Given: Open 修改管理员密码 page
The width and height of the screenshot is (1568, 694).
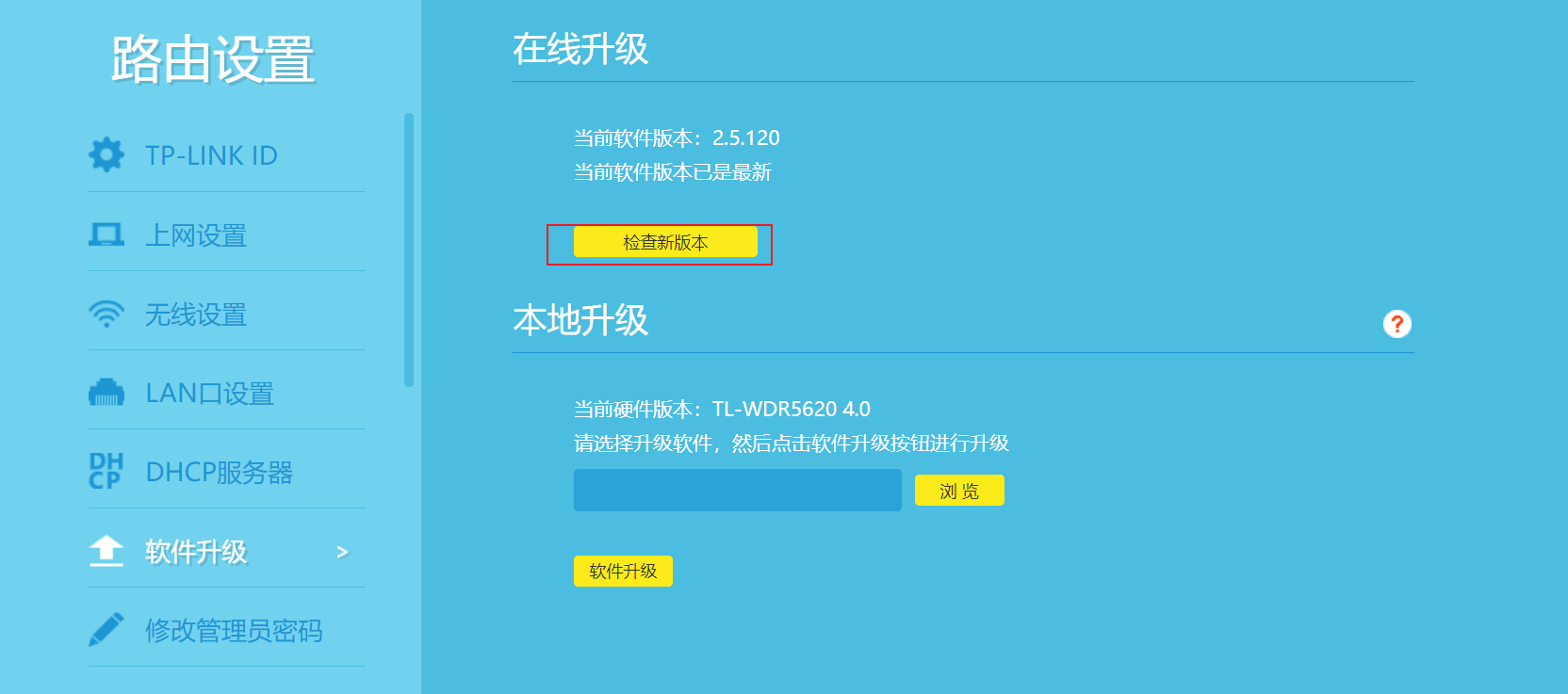Looking at the screenshot, I should pyautogui.click(x=233, y=631).
